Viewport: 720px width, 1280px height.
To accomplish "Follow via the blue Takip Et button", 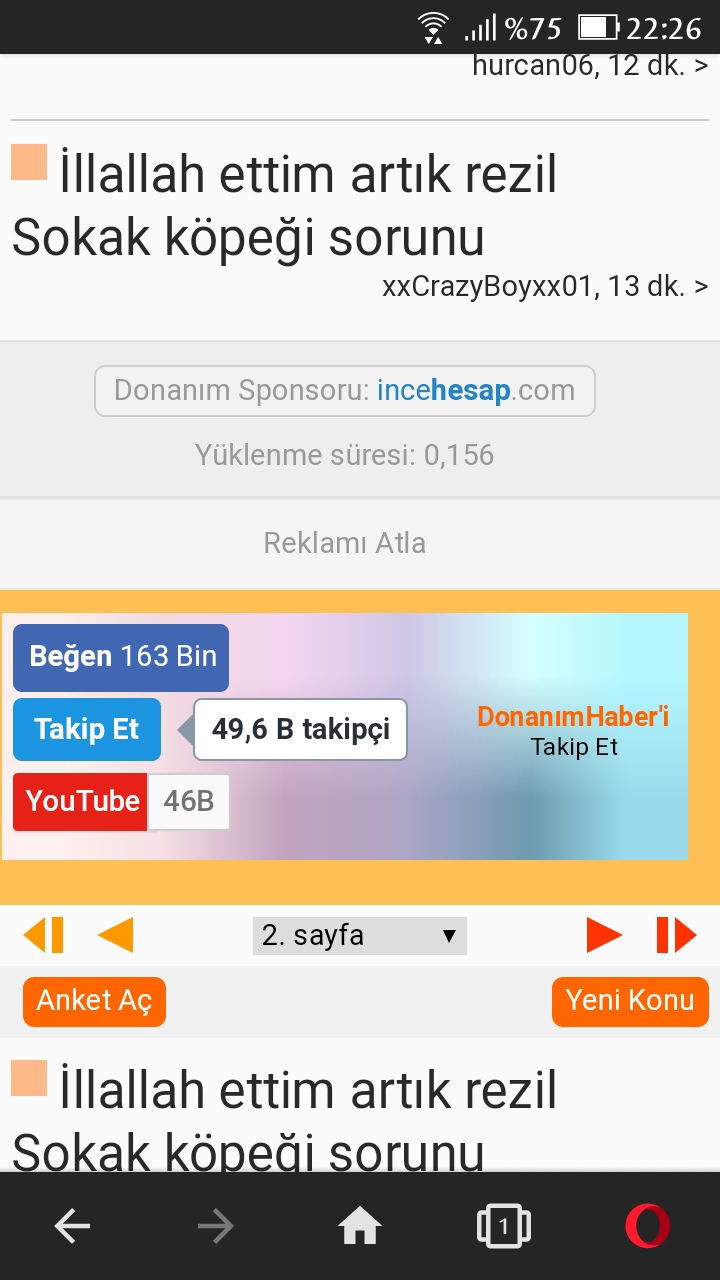I will point(87,729).
